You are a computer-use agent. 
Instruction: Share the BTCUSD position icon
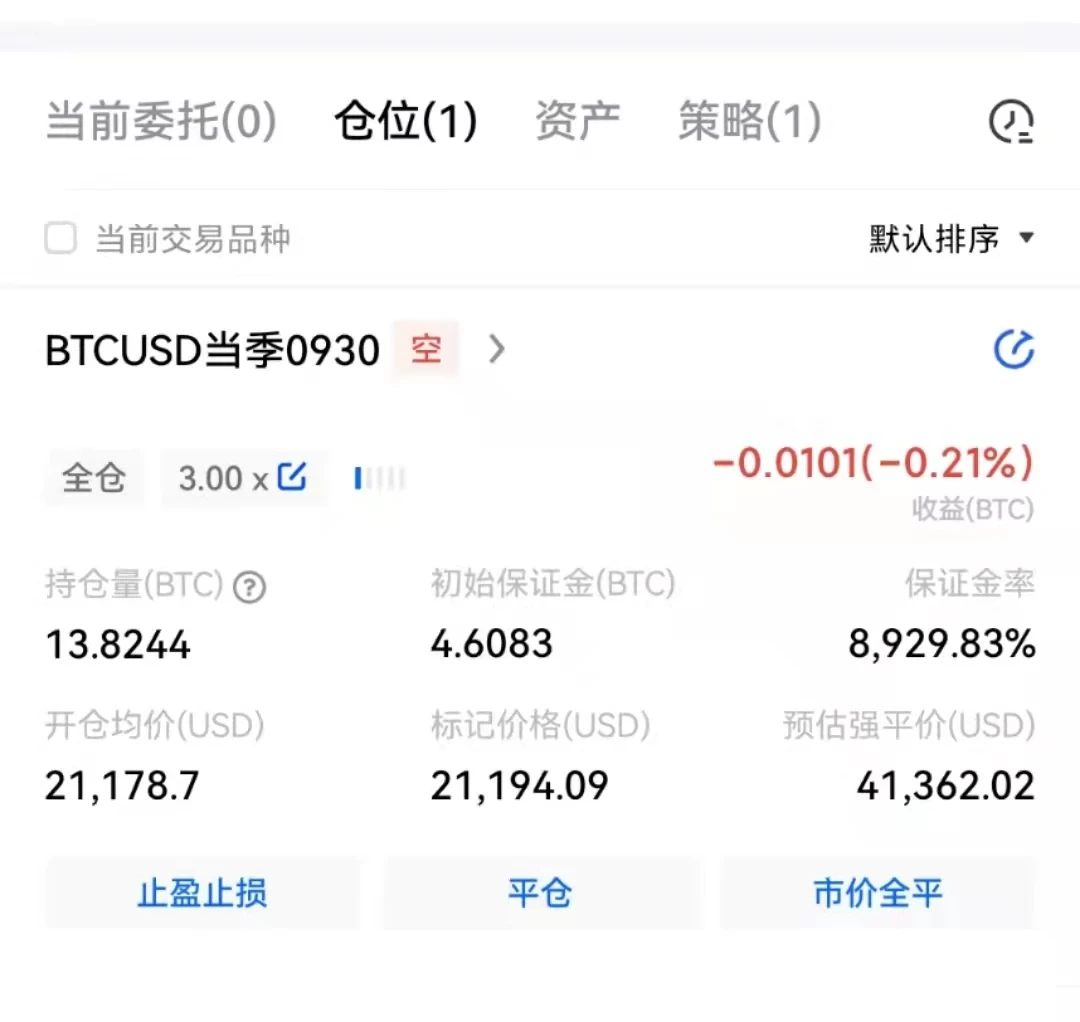pyautogui.click(x=1013, y=350)
